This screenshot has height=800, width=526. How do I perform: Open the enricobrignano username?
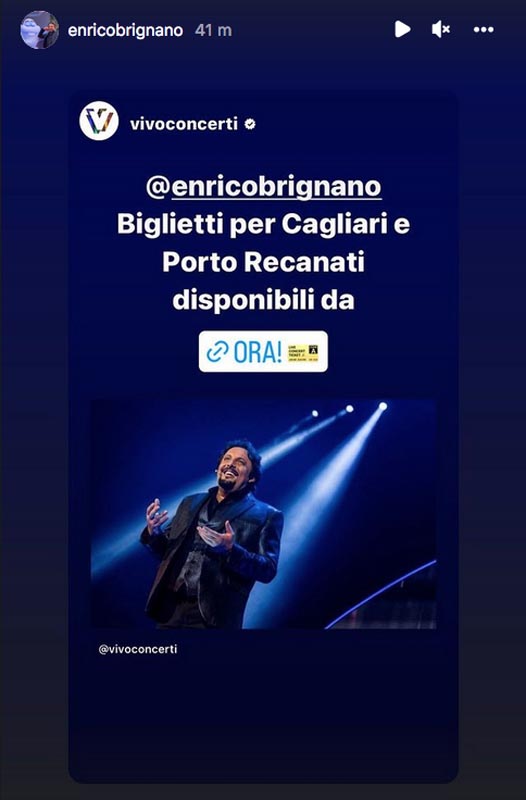pos(125,31)
